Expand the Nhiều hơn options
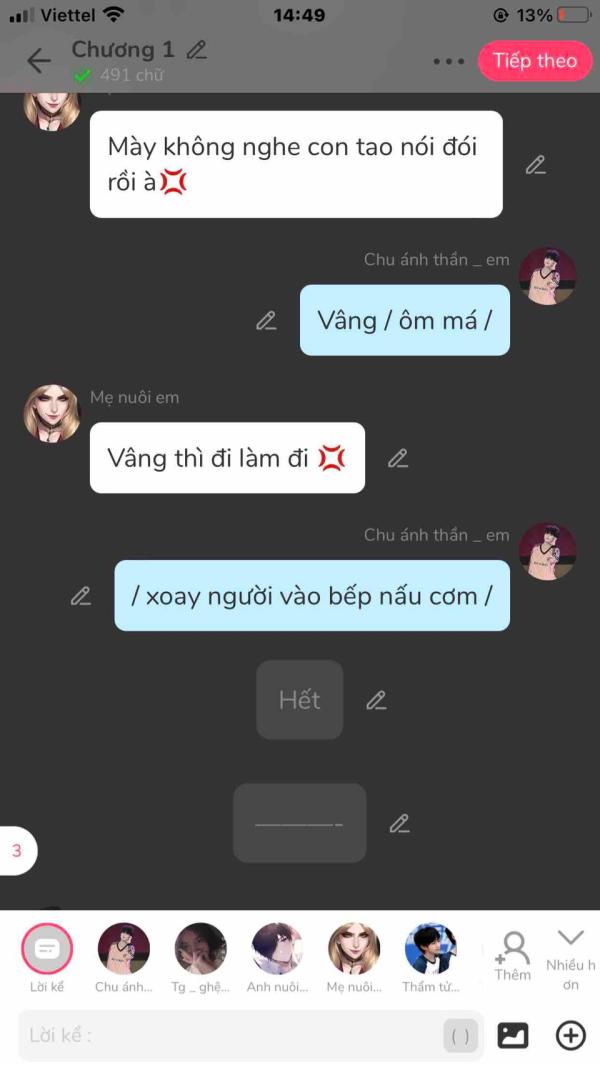Image resolution: width=600 pixels, height=1067 pixels. (570, 955)
